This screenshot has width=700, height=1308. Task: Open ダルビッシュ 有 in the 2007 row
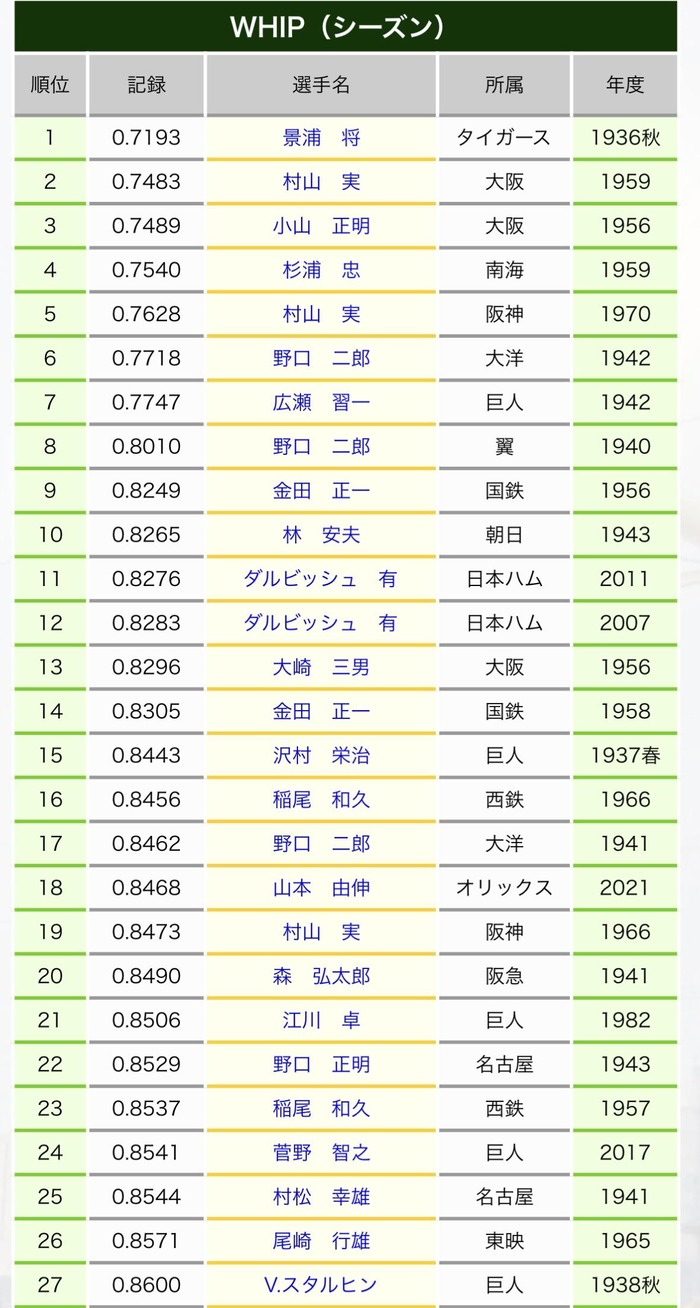click(320, 623)
